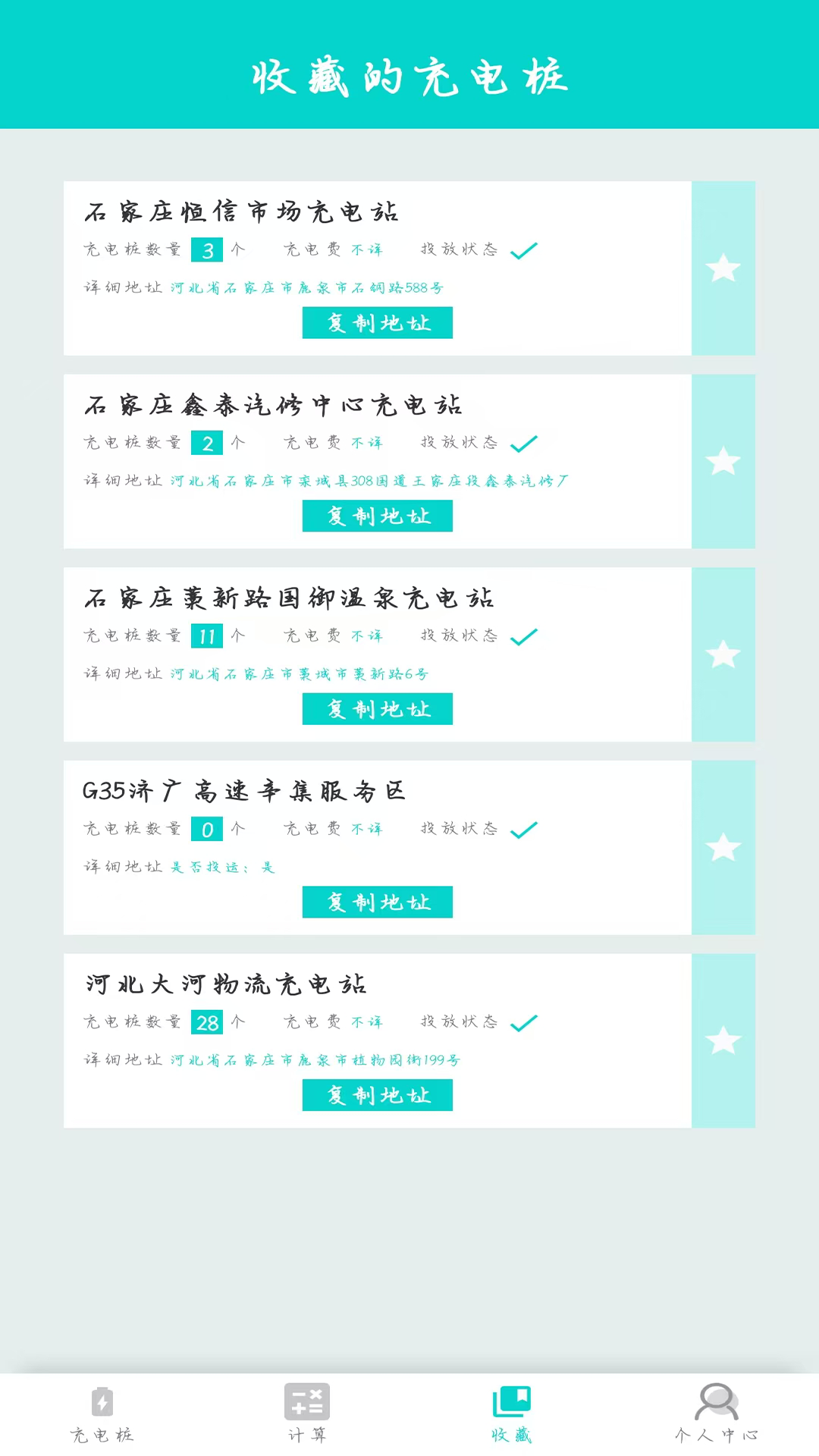The image size is (819, 1456).
Task: Copy address of G35济广高速辛集服务区
Action: click(377, 902)
